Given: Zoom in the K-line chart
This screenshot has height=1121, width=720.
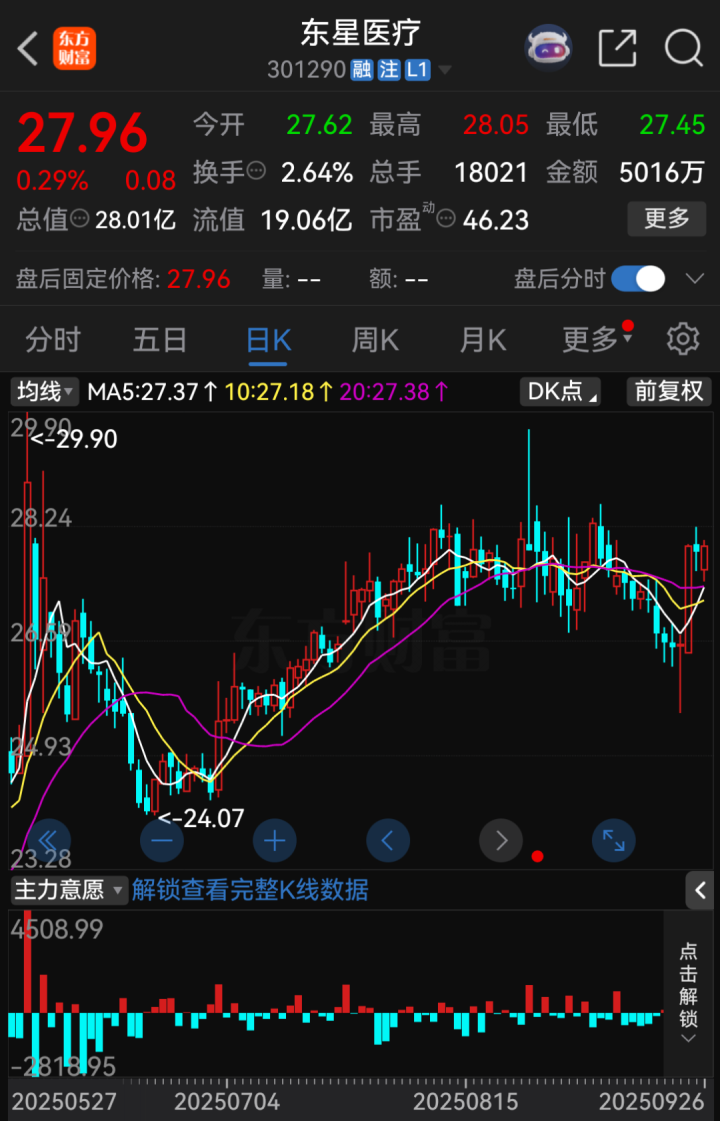Looking at the screenshot, I should click(275, 840).
